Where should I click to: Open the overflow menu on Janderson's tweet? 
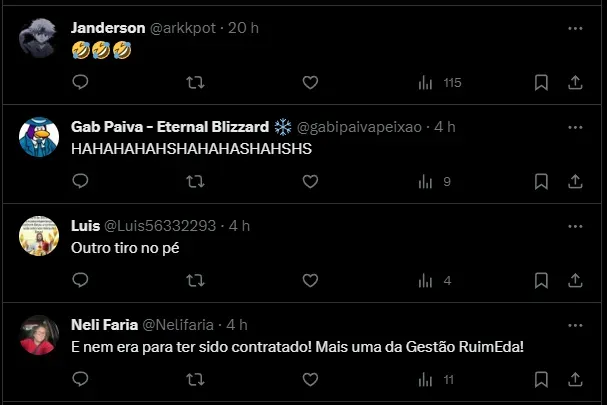[x=575, y=29]
